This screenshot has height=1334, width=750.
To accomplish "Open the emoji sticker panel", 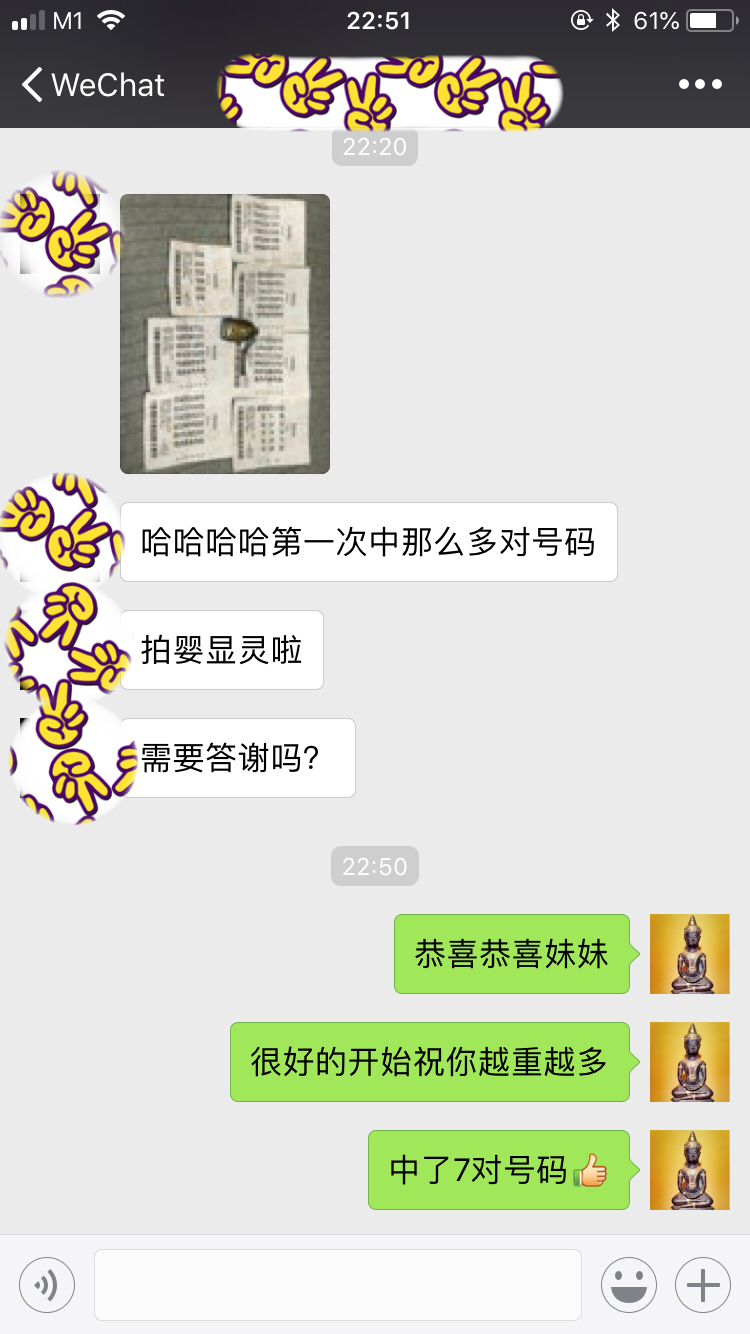I will 628,1284.
